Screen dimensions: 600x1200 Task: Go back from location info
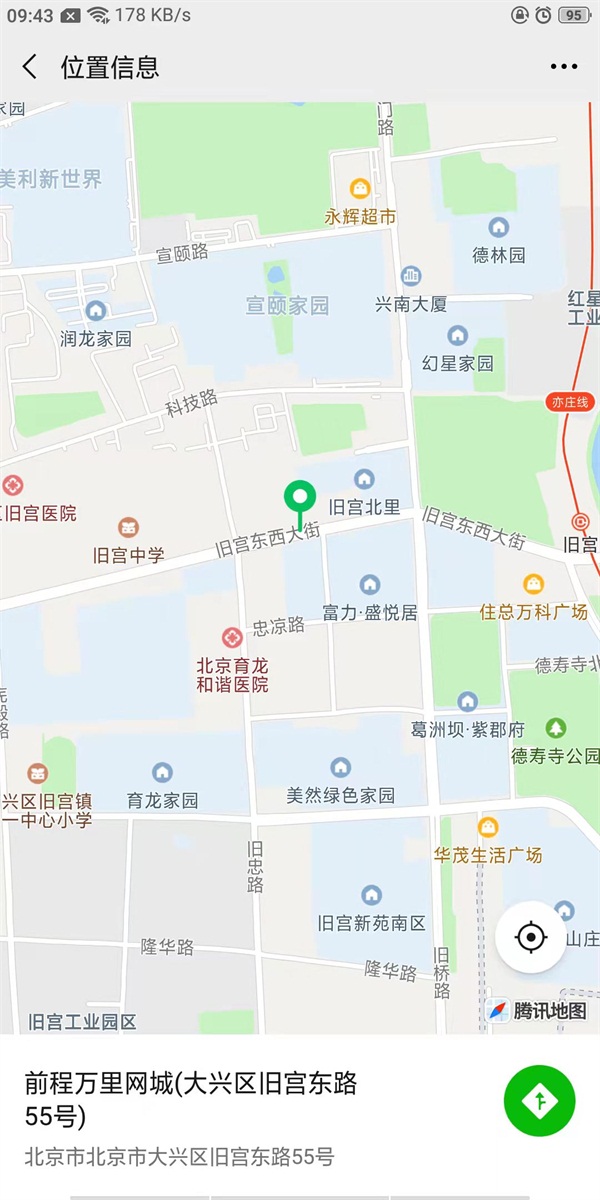[30, 67]
